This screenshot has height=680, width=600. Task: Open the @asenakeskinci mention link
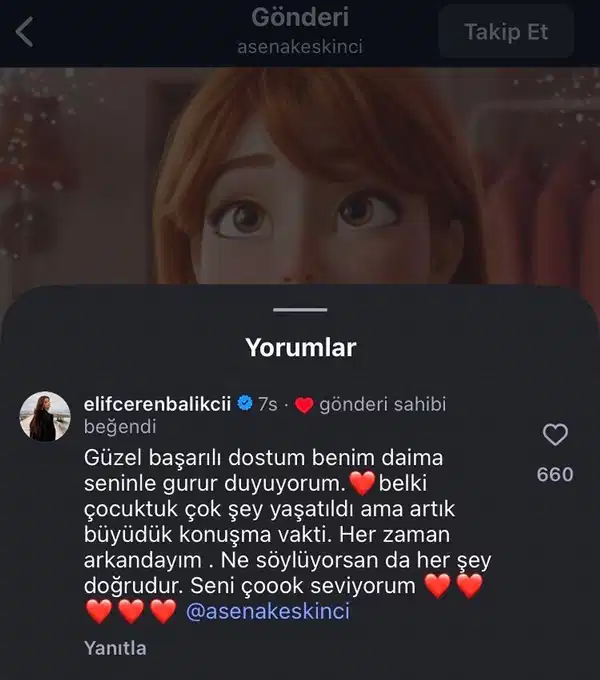268,611
